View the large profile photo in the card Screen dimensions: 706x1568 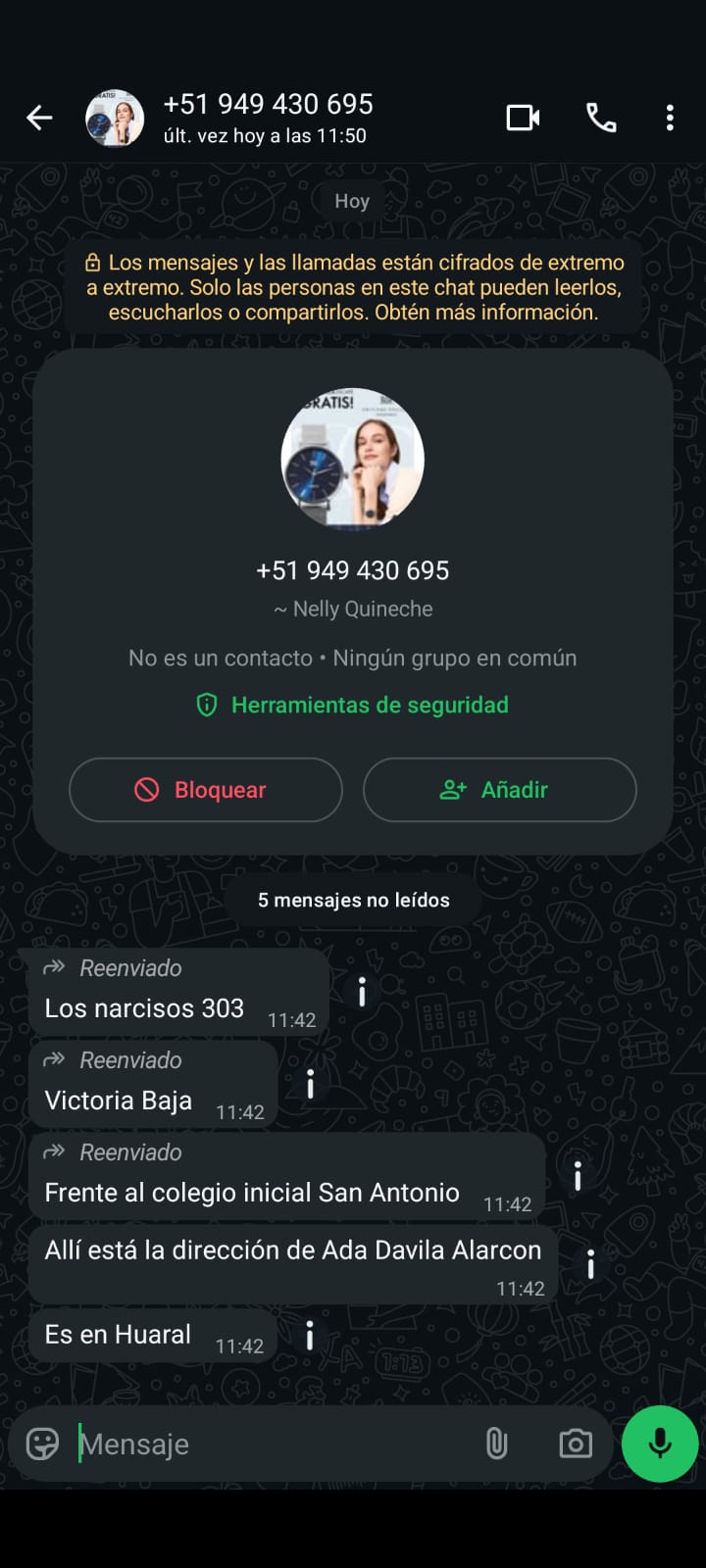353,460
